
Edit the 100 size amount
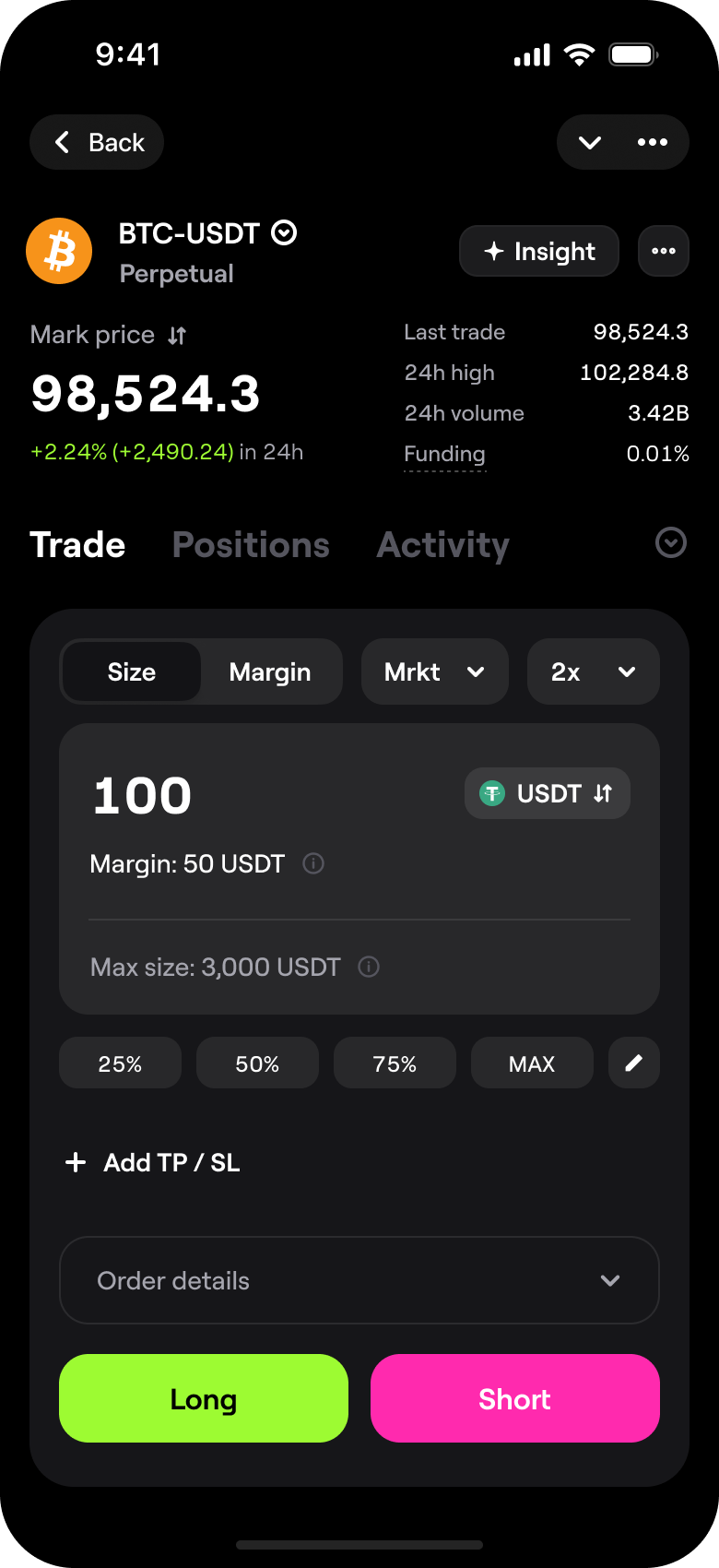click(x=143, y=795)
